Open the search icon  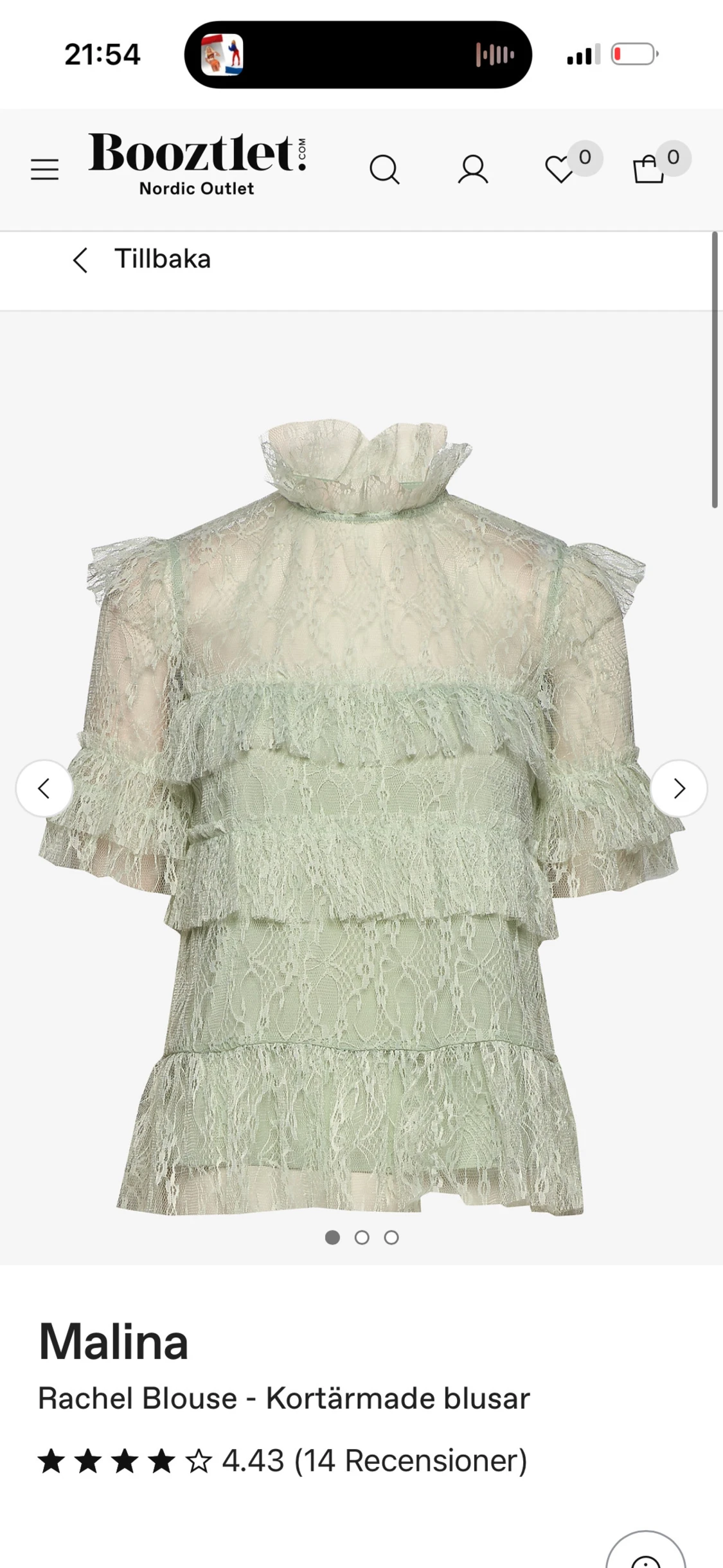(x=384, y=170)
